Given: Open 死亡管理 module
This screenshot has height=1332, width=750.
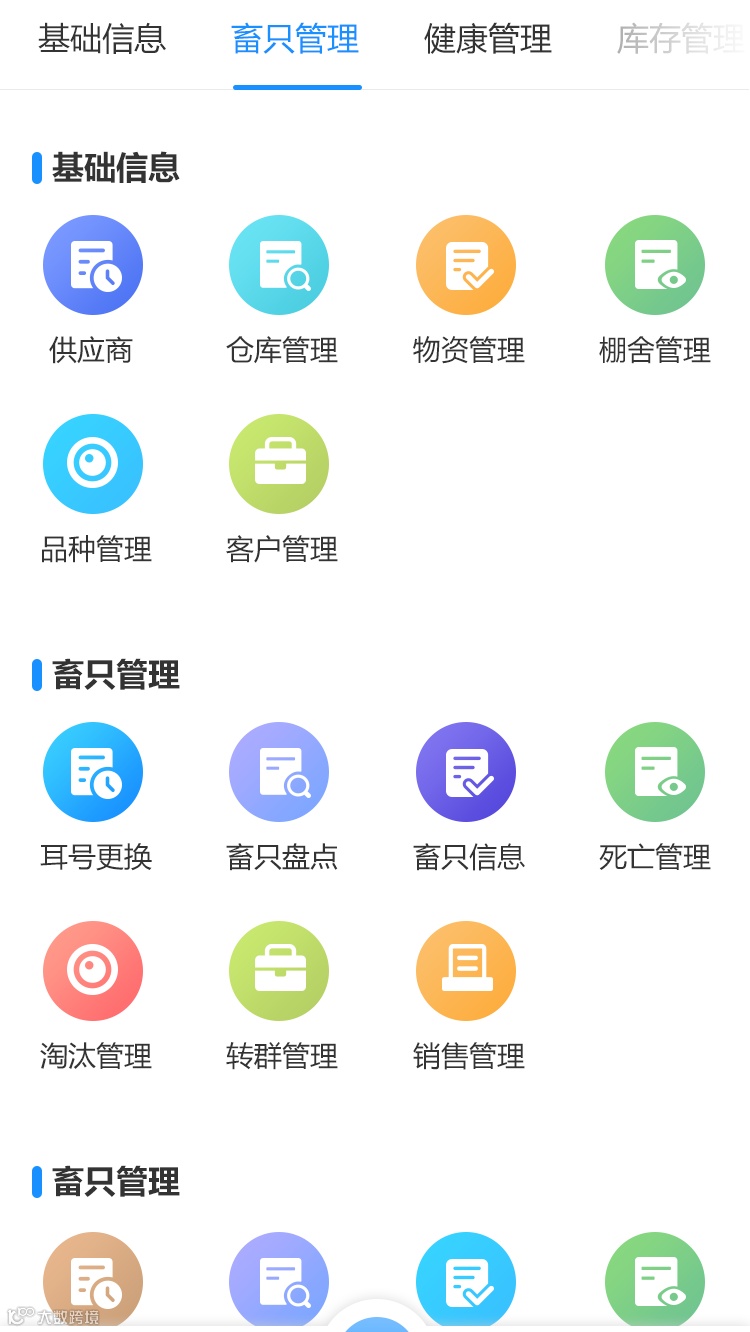Looking at the screenshot, I should click(x=654, y=773).
